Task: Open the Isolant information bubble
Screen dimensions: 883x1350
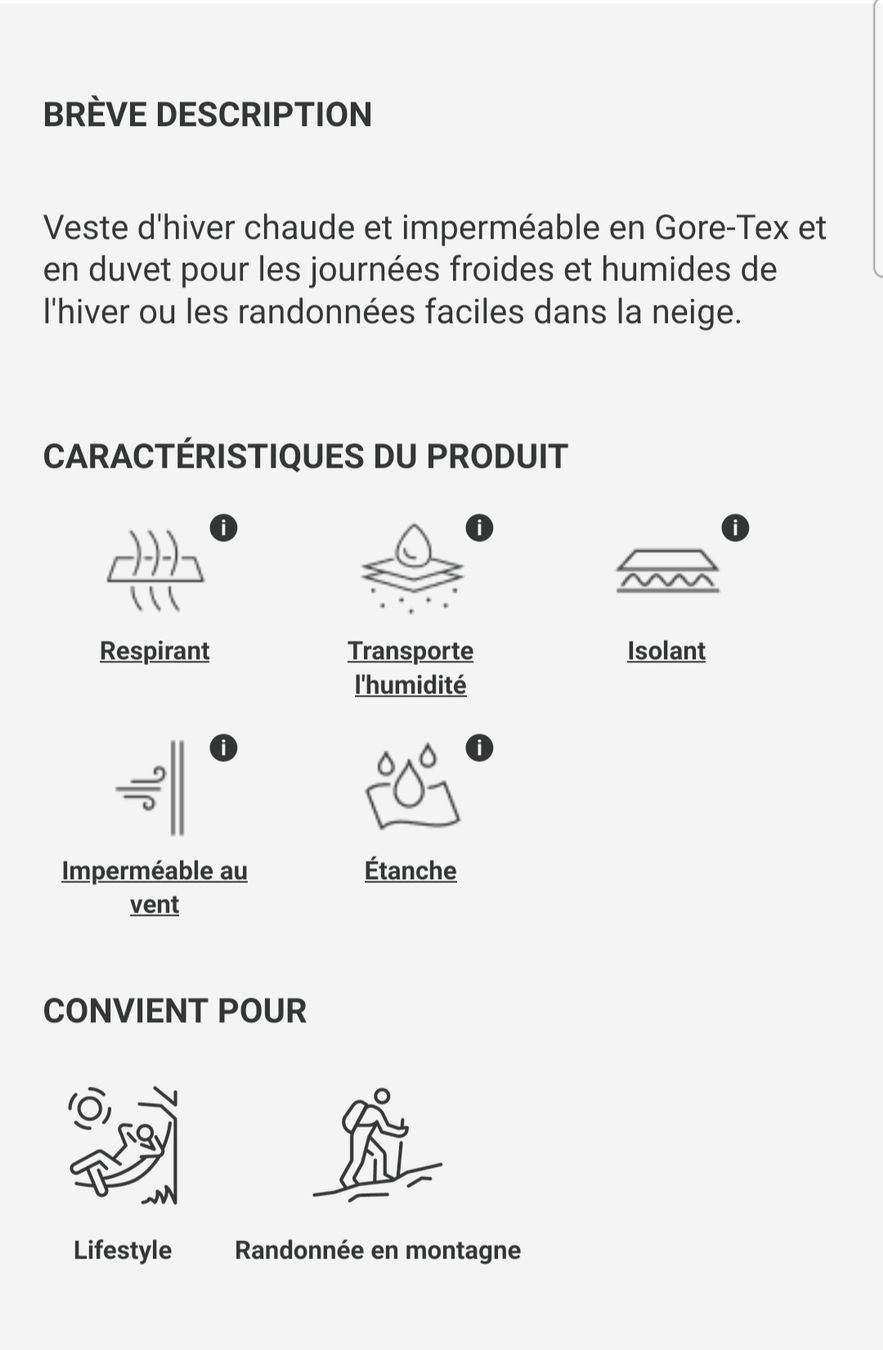Action: coord(735,527)
